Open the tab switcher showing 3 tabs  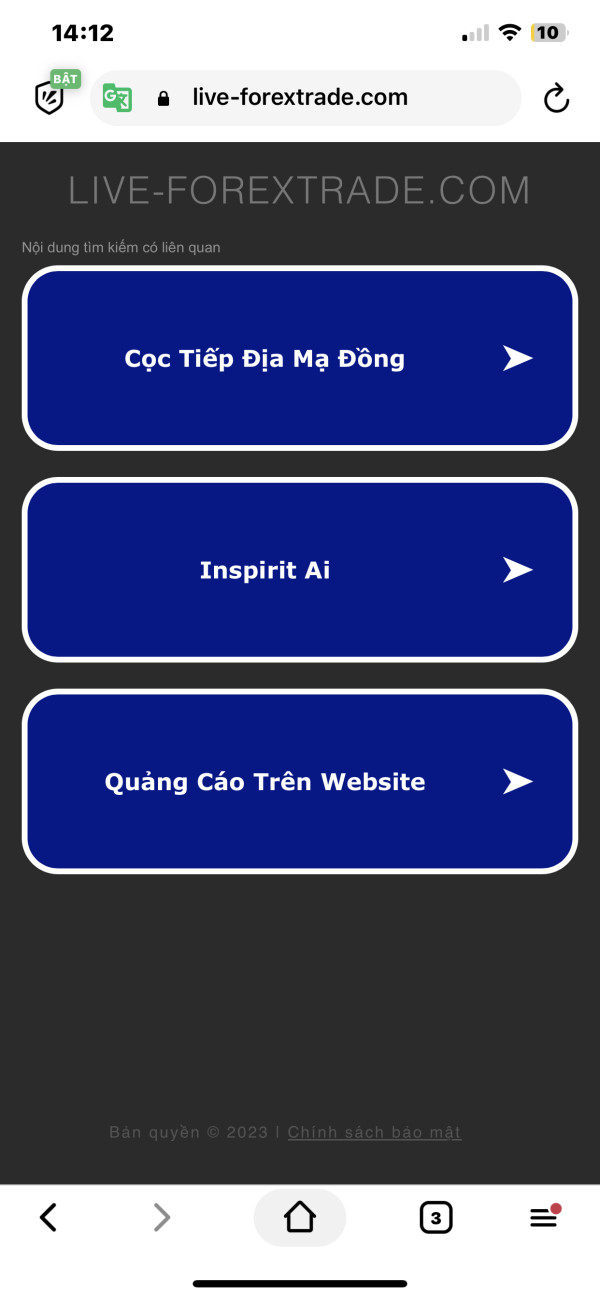[435, 1218]
